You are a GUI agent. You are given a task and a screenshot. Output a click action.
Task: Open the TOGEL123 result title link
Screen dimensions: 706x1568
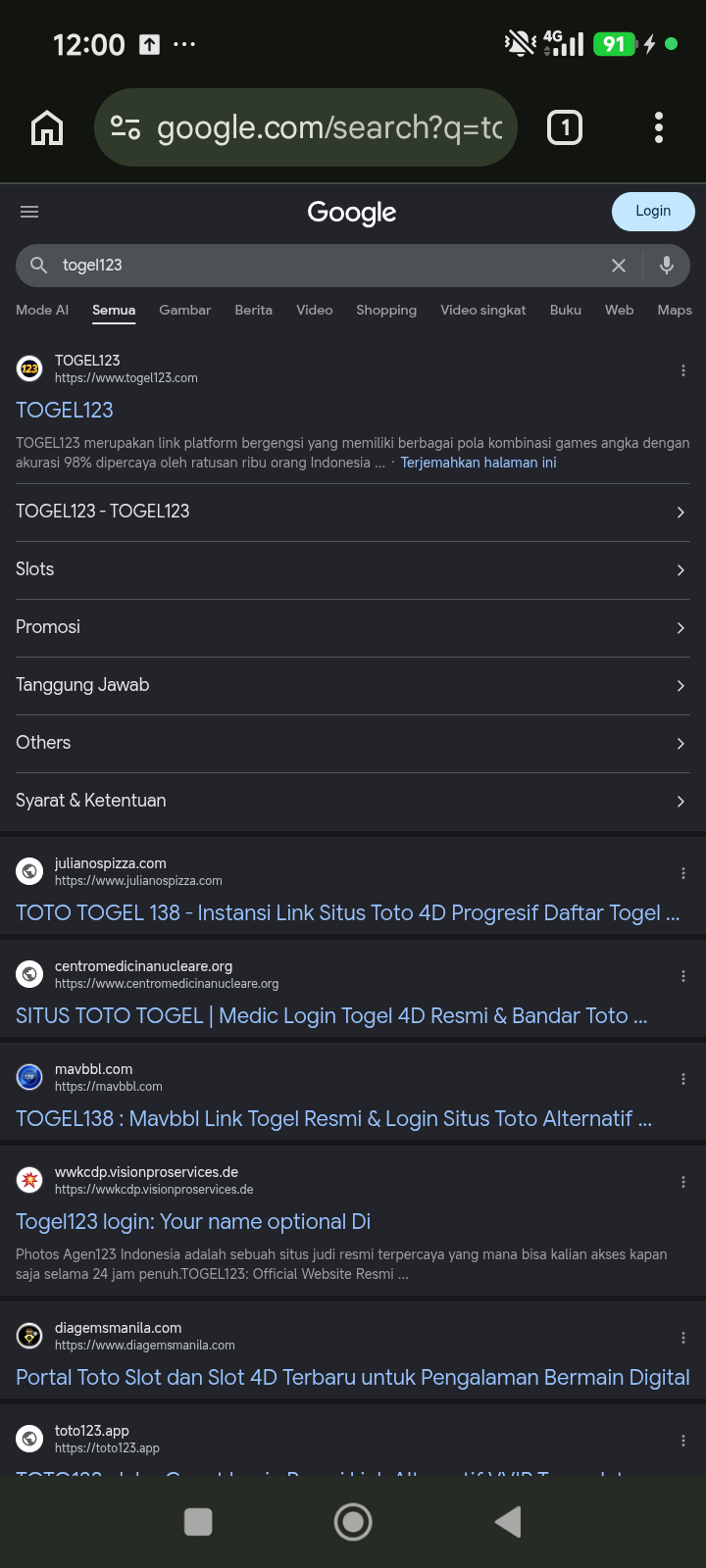(65, 410)
